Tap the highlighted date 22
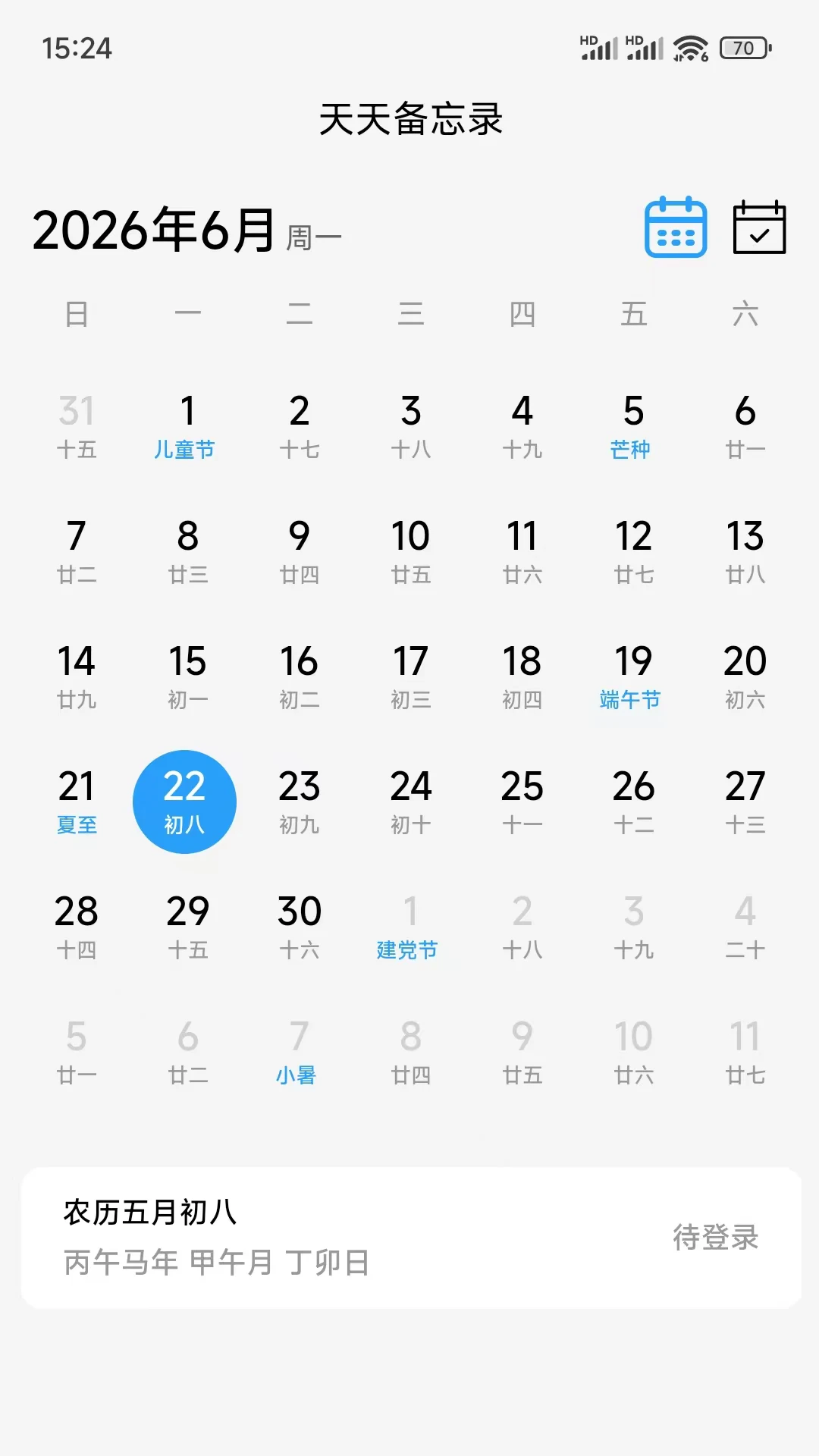Image resolution: width=819 pixels, height=1456 pixels. click(184, 802)
